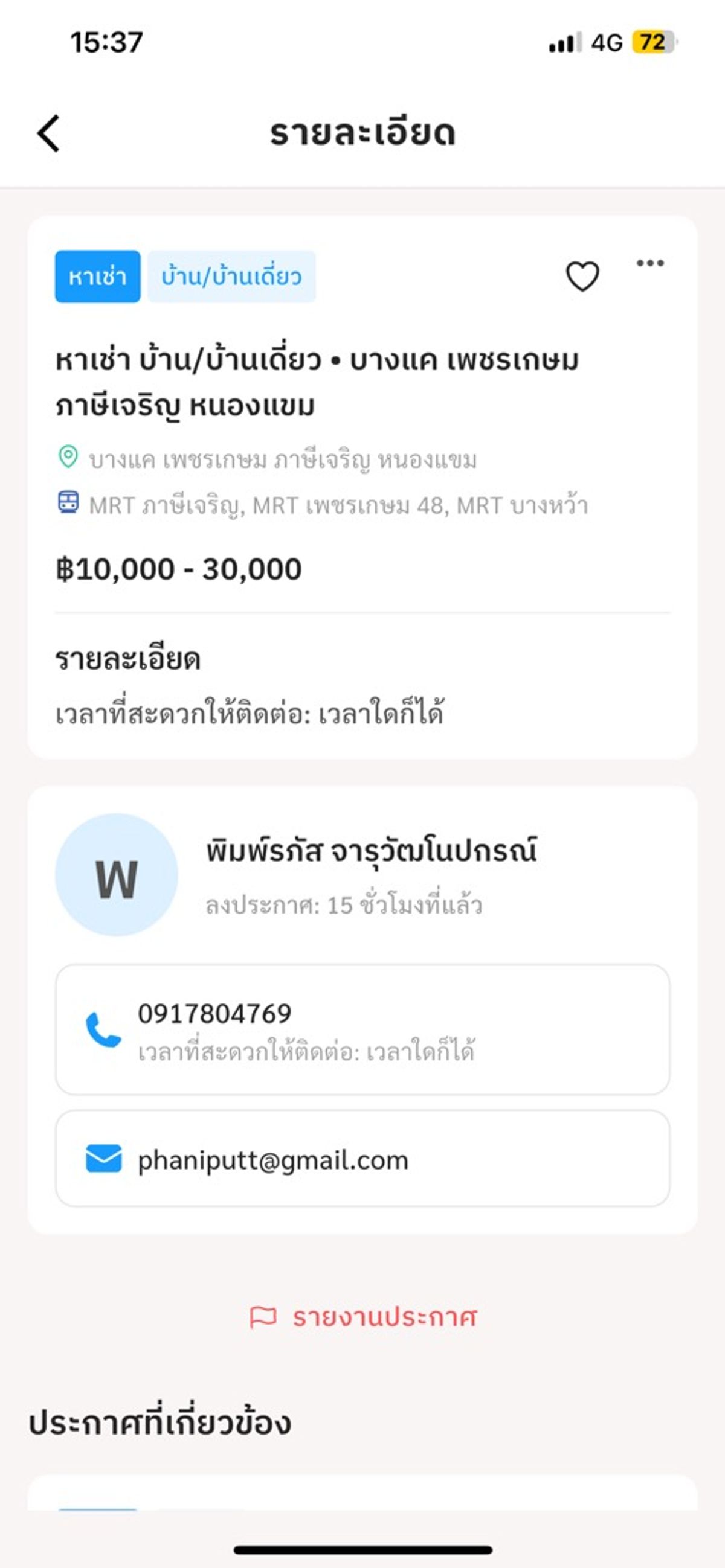Go back using the back arrow
The height and width of the screenshot is (1568, 725).
[49, 133]
